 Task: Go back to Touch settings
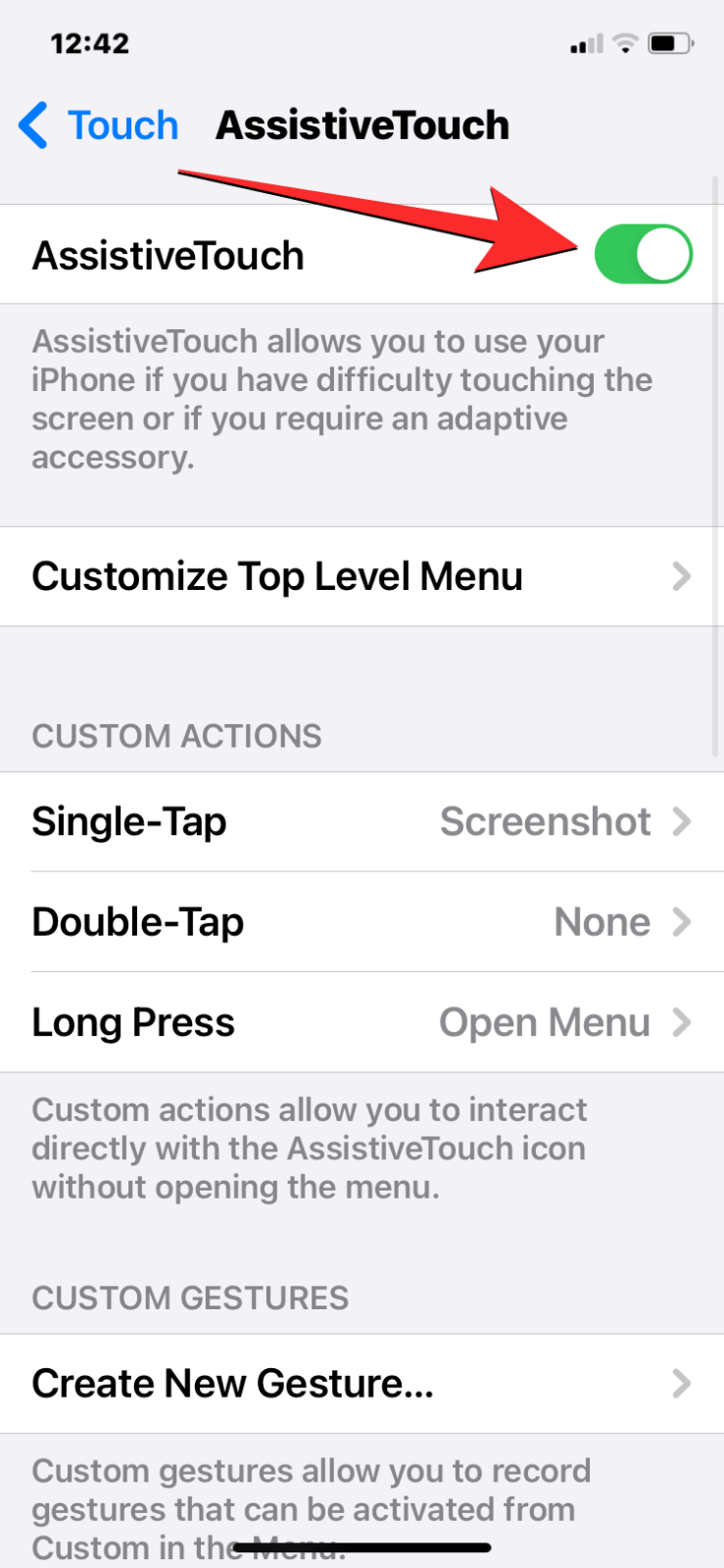tap(98, 125)
